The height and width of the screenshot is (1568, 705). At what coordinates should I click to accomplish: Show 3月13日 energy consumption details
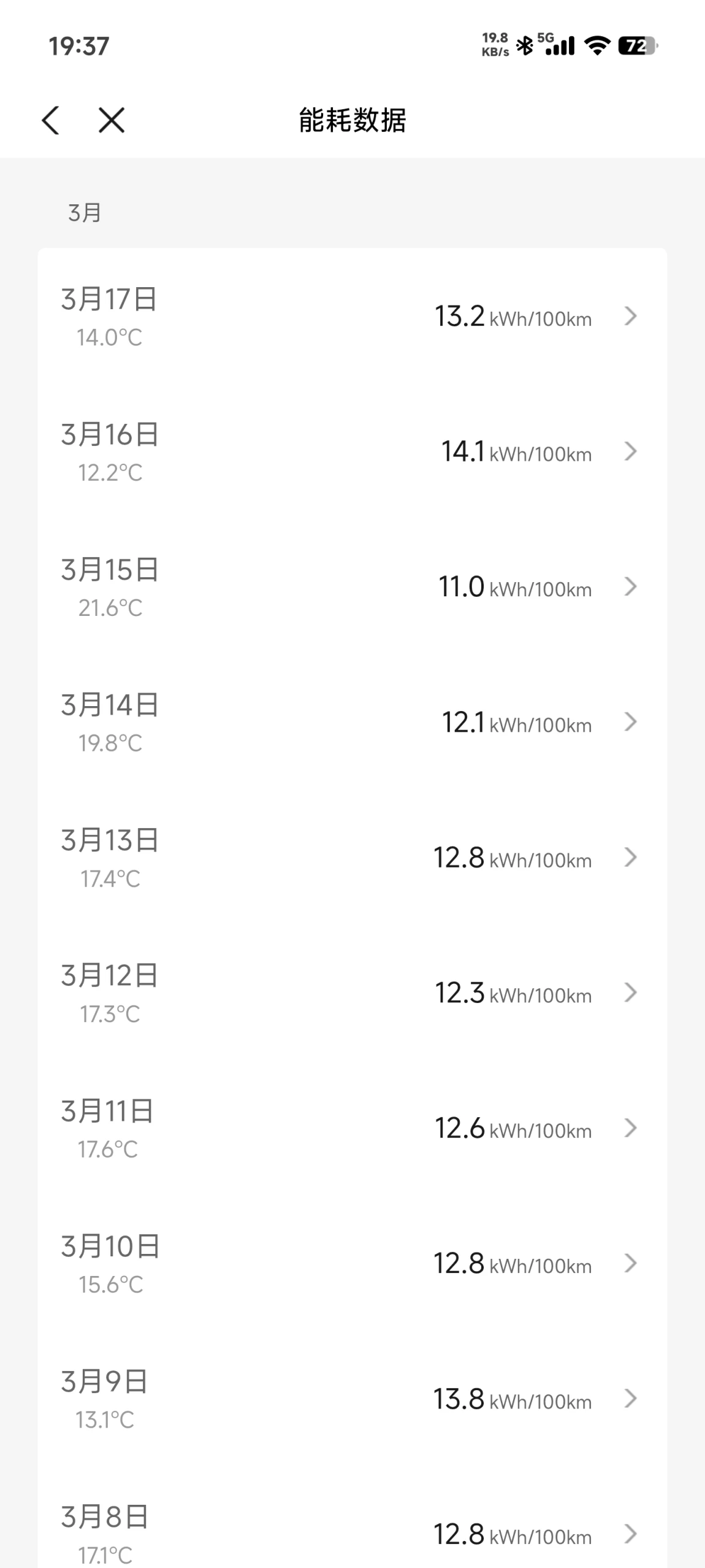[x=352, y=858]
